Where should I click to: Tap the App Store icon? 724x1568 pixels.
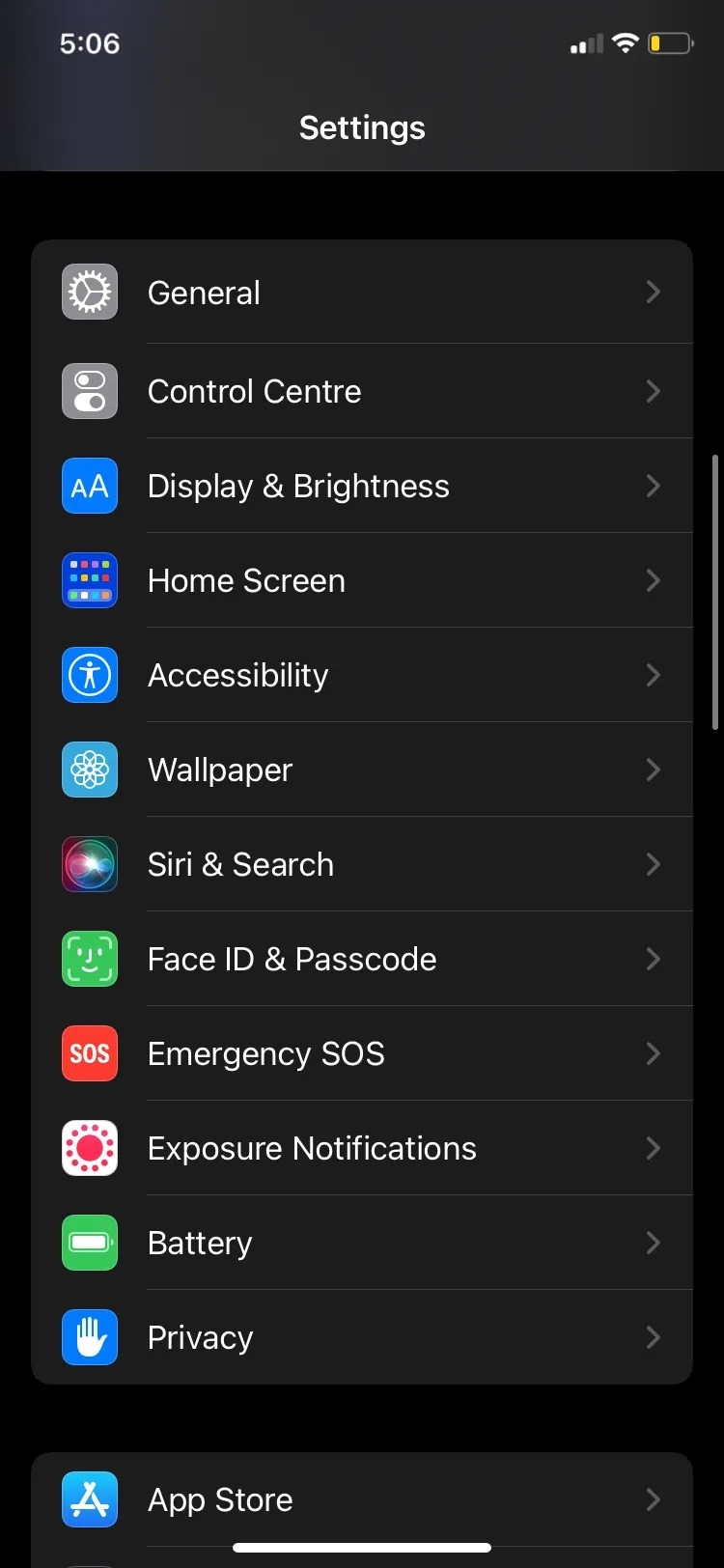pyautogui.click(x=89, y=1499)
